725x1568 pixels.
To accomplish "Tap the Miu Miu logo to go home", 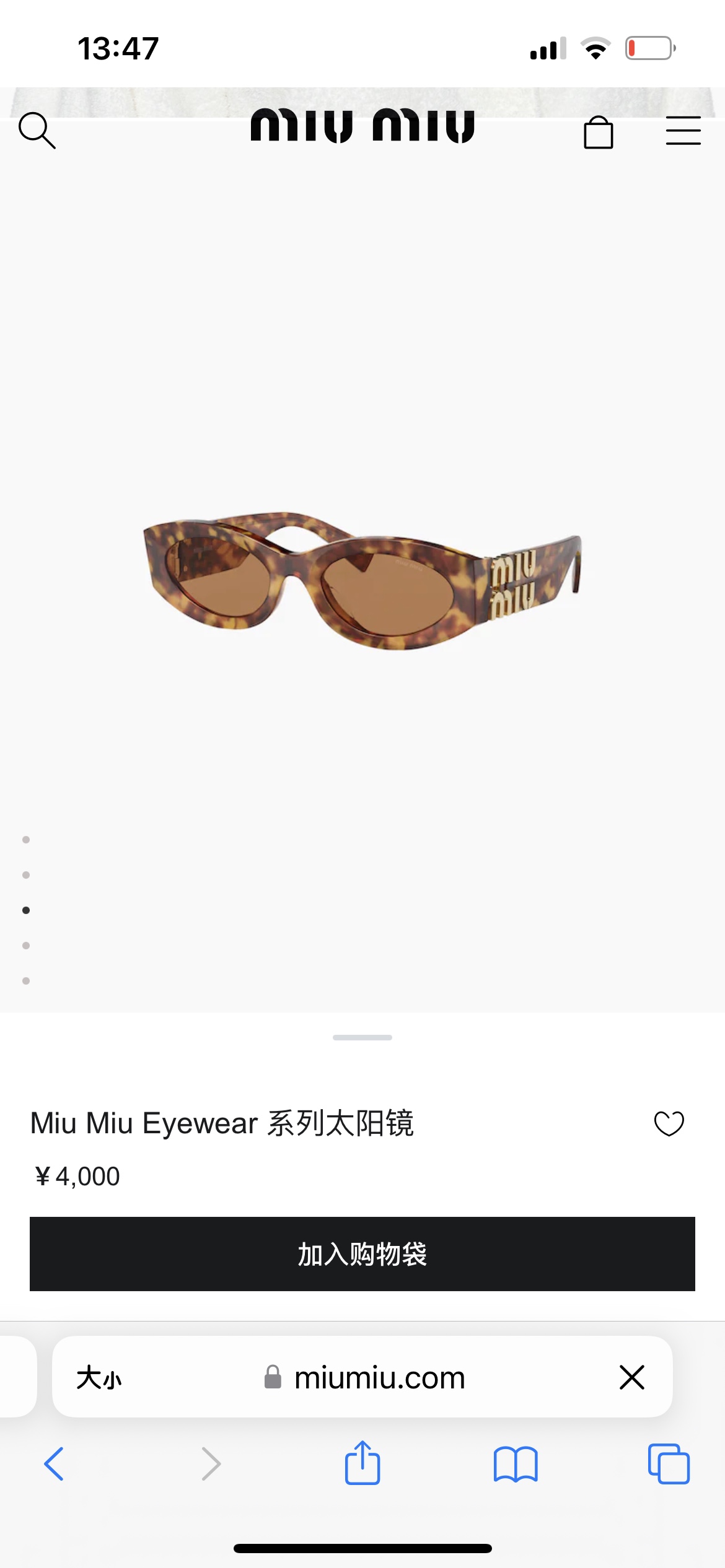I will click(362, 126).
